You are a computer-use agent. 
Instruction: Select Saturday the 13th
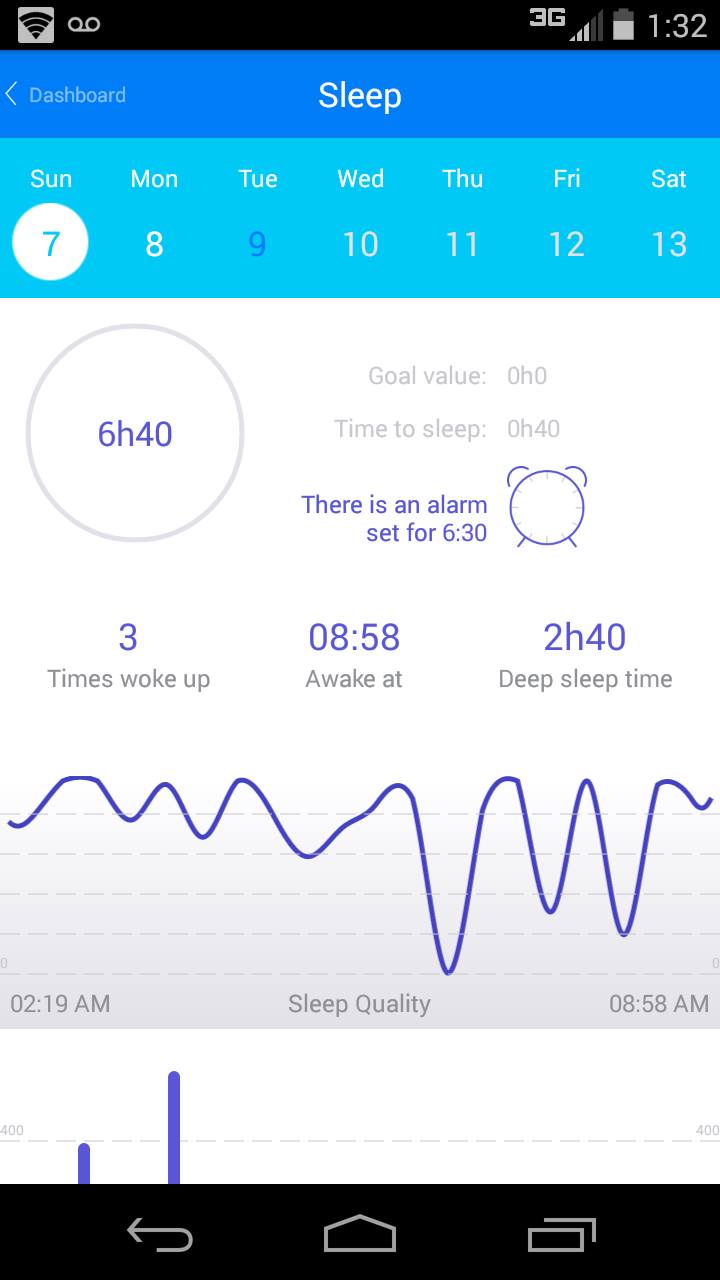coord(668,243)
